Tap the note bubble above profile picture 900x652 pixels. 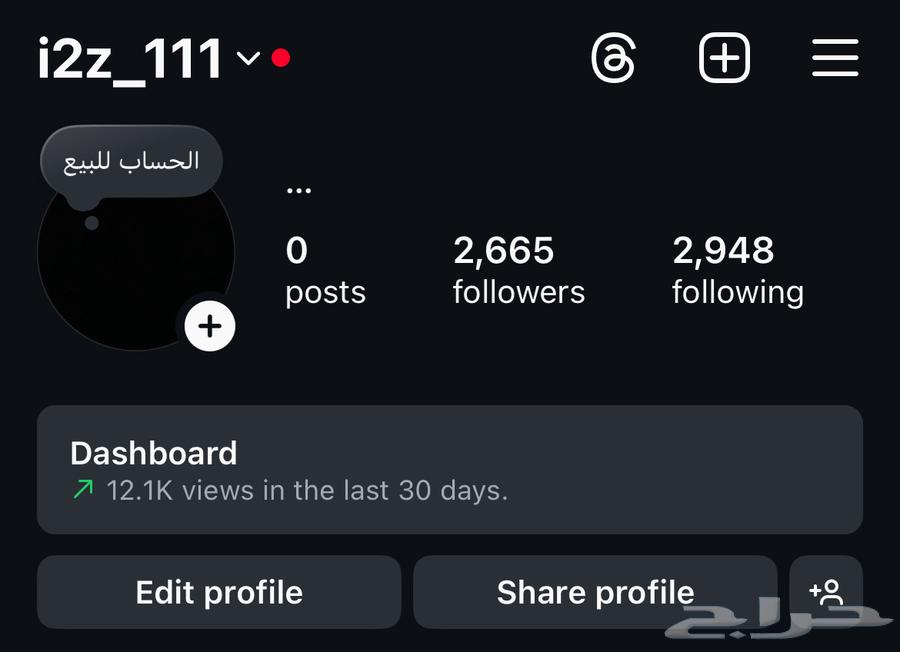(131, 162)
